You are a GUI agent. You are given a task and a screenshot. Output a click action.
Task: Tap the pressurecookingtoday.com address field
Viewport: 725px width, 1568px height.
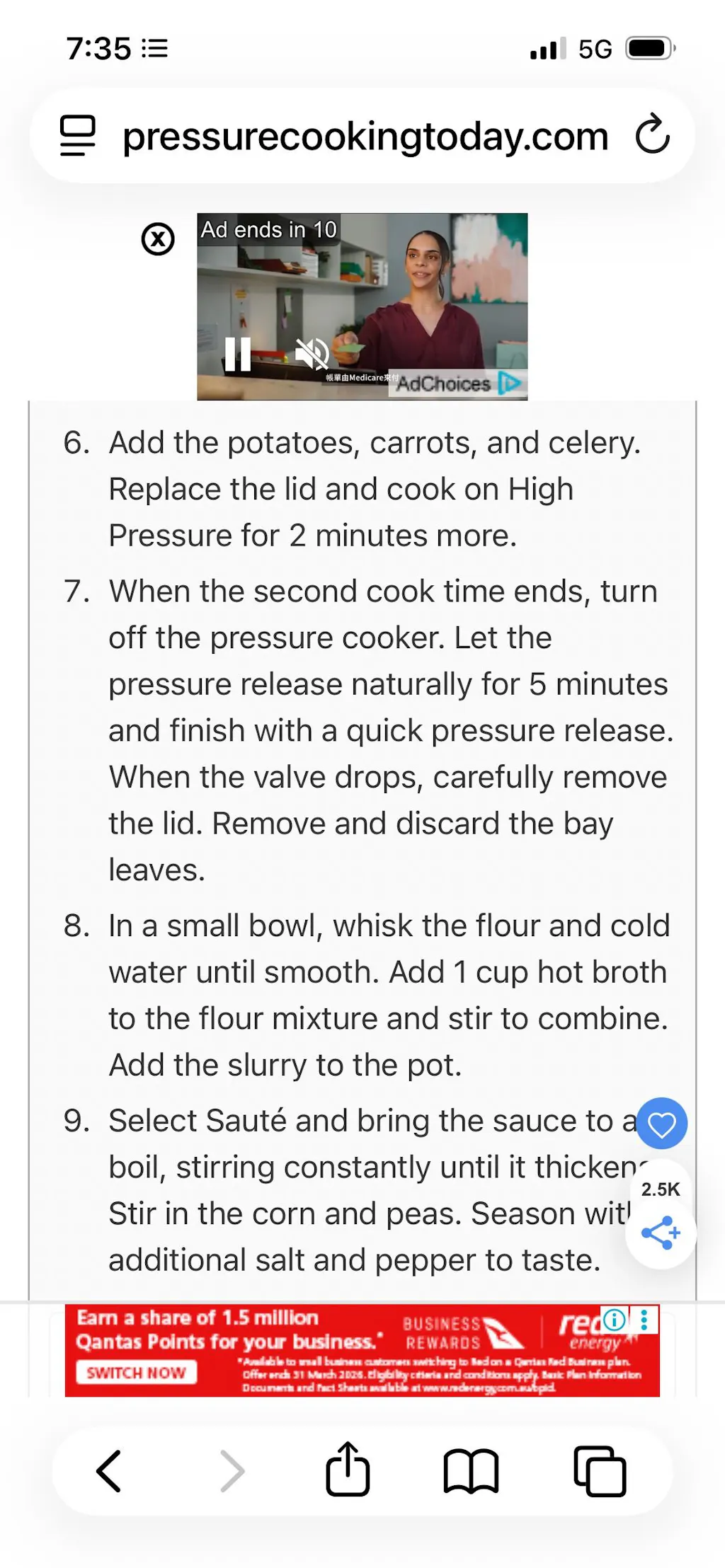pyautogui.click(x=365, y=136)
